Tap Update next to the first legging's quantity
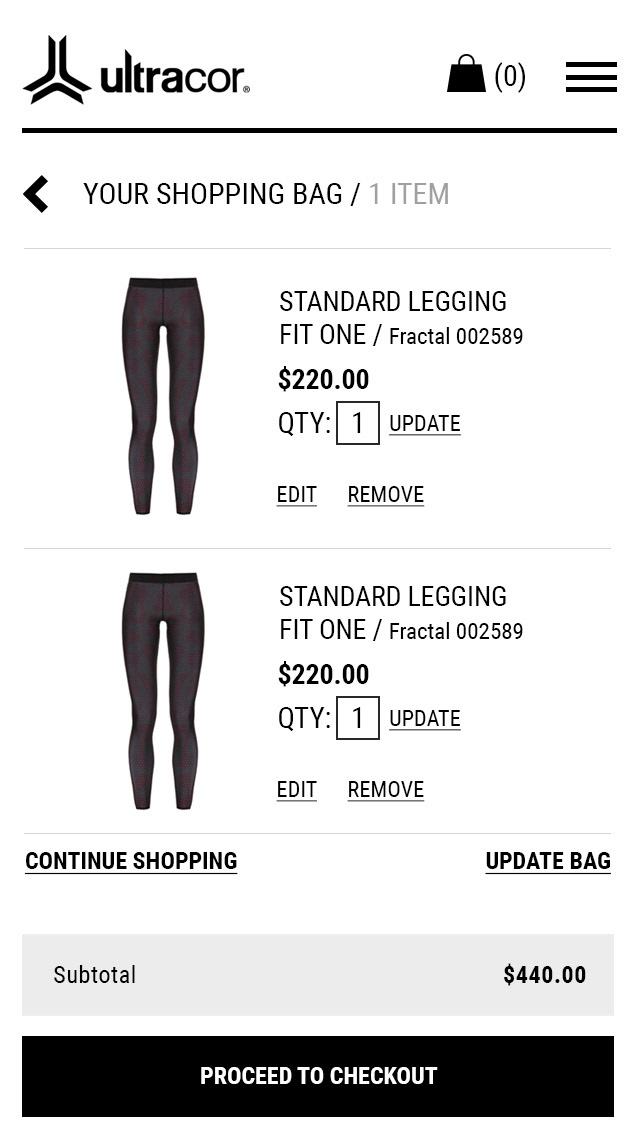Screen dimensions: 640x1137 [x=425, y=423]
